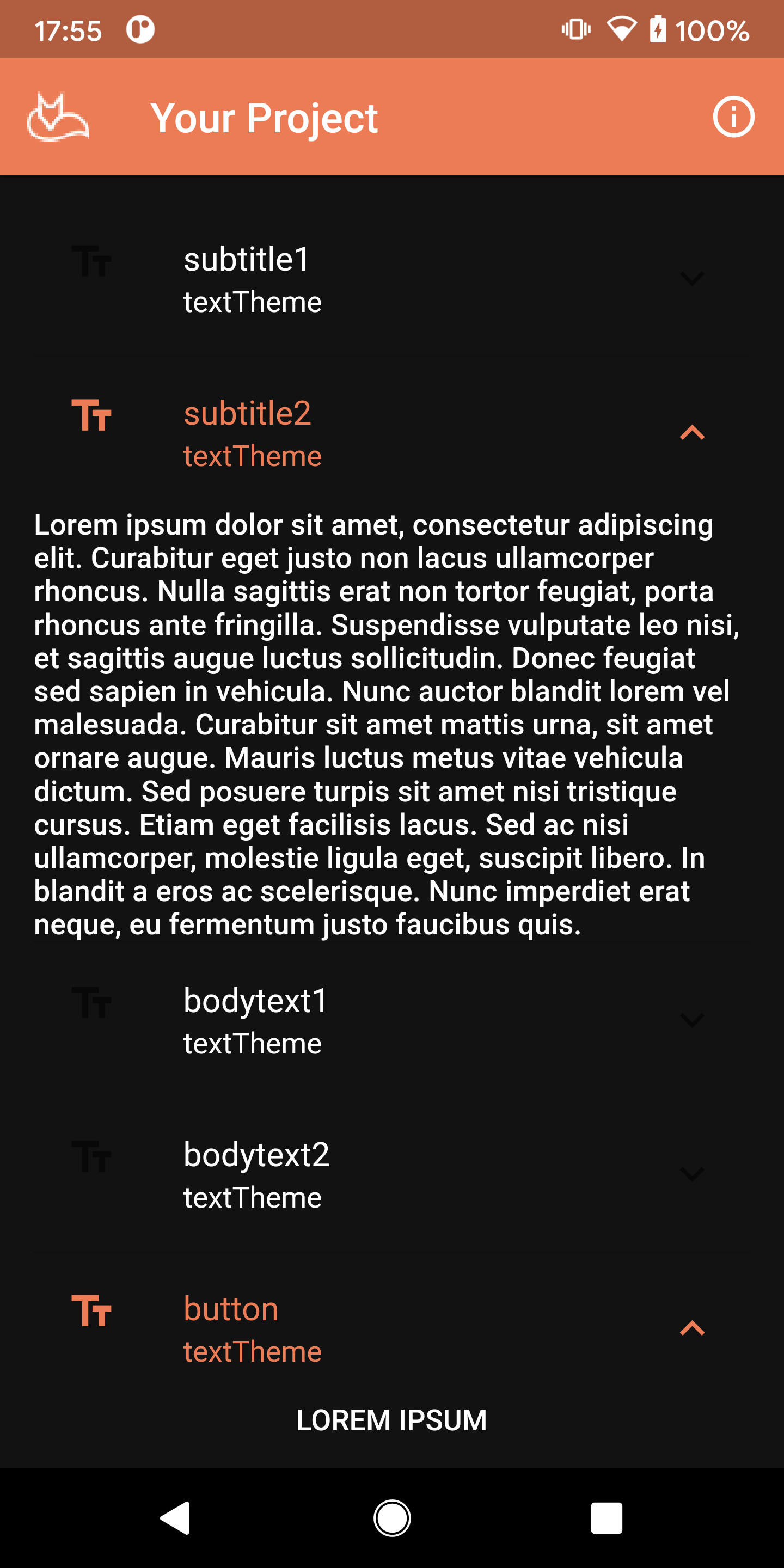784x1568 pixels.
Task: Click the fox logo in the app bar
Action: pos(58,117)
